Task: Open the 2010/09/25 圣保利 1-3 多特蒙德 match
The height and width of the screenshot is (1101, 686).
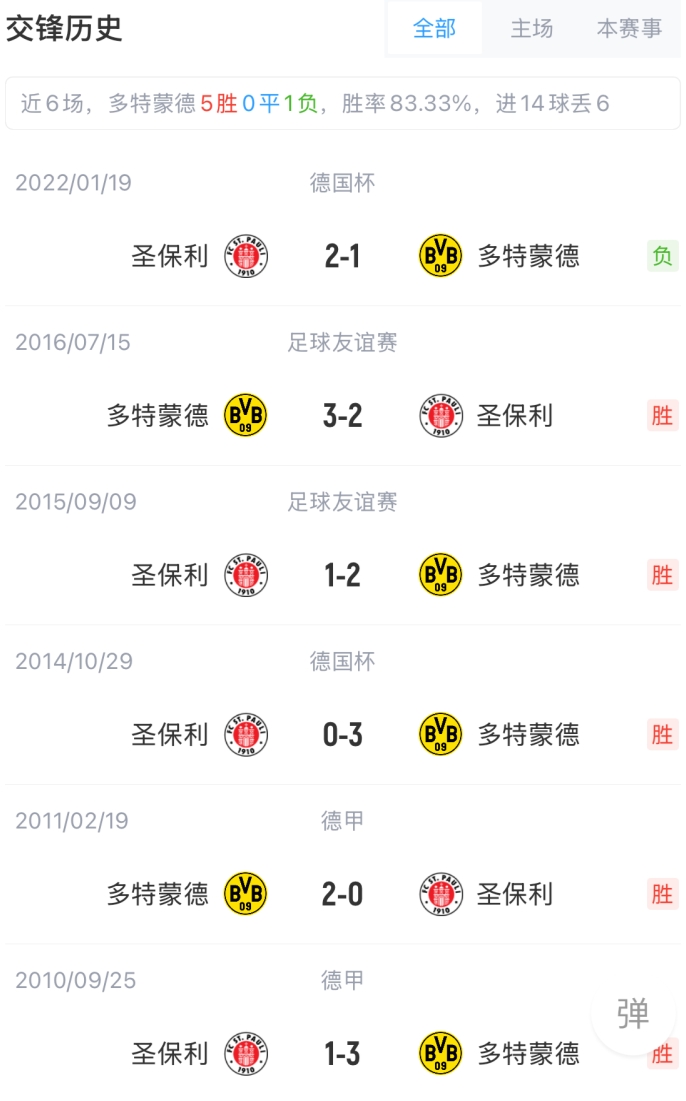Action: pyautogui.click(x=343, y=1023)
